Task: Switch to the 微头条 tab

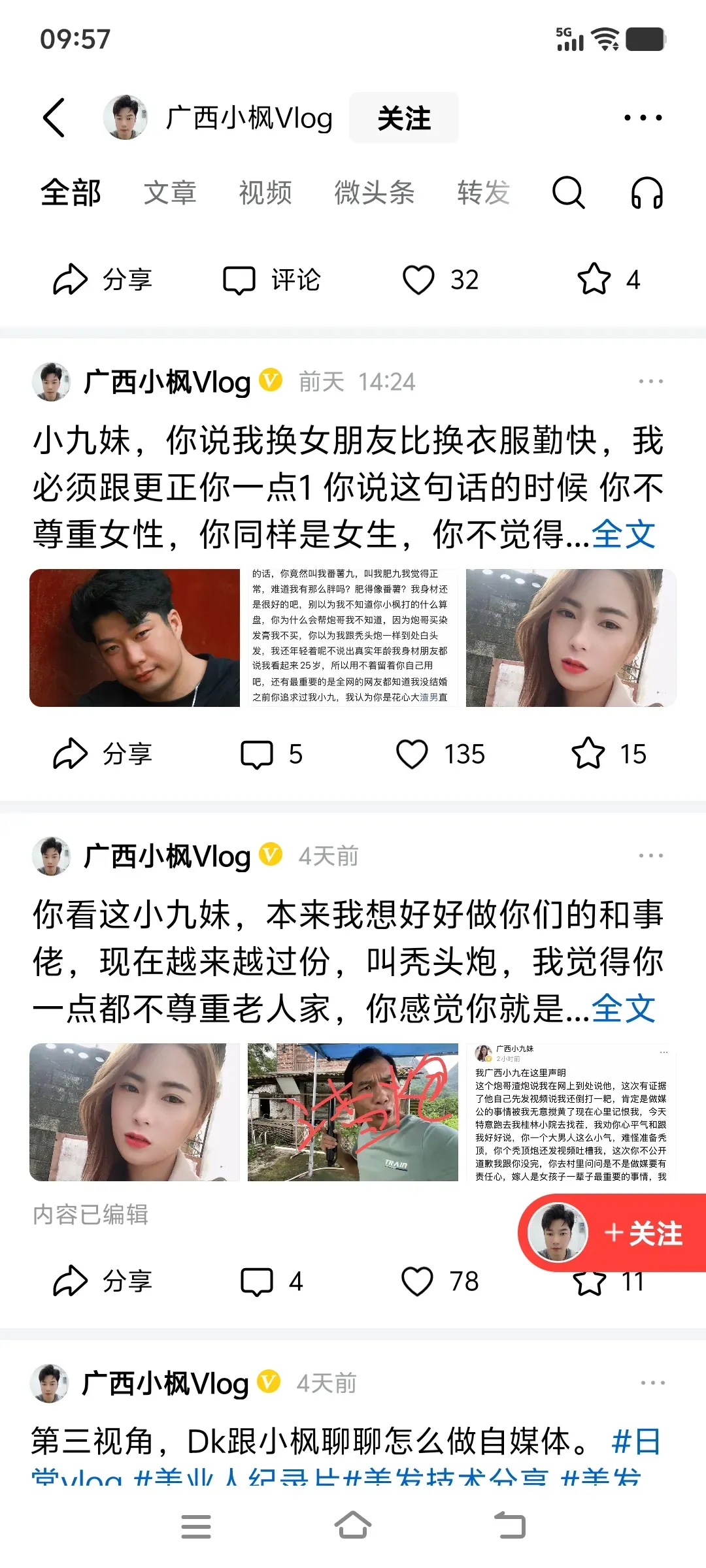Action: [375, 193]
